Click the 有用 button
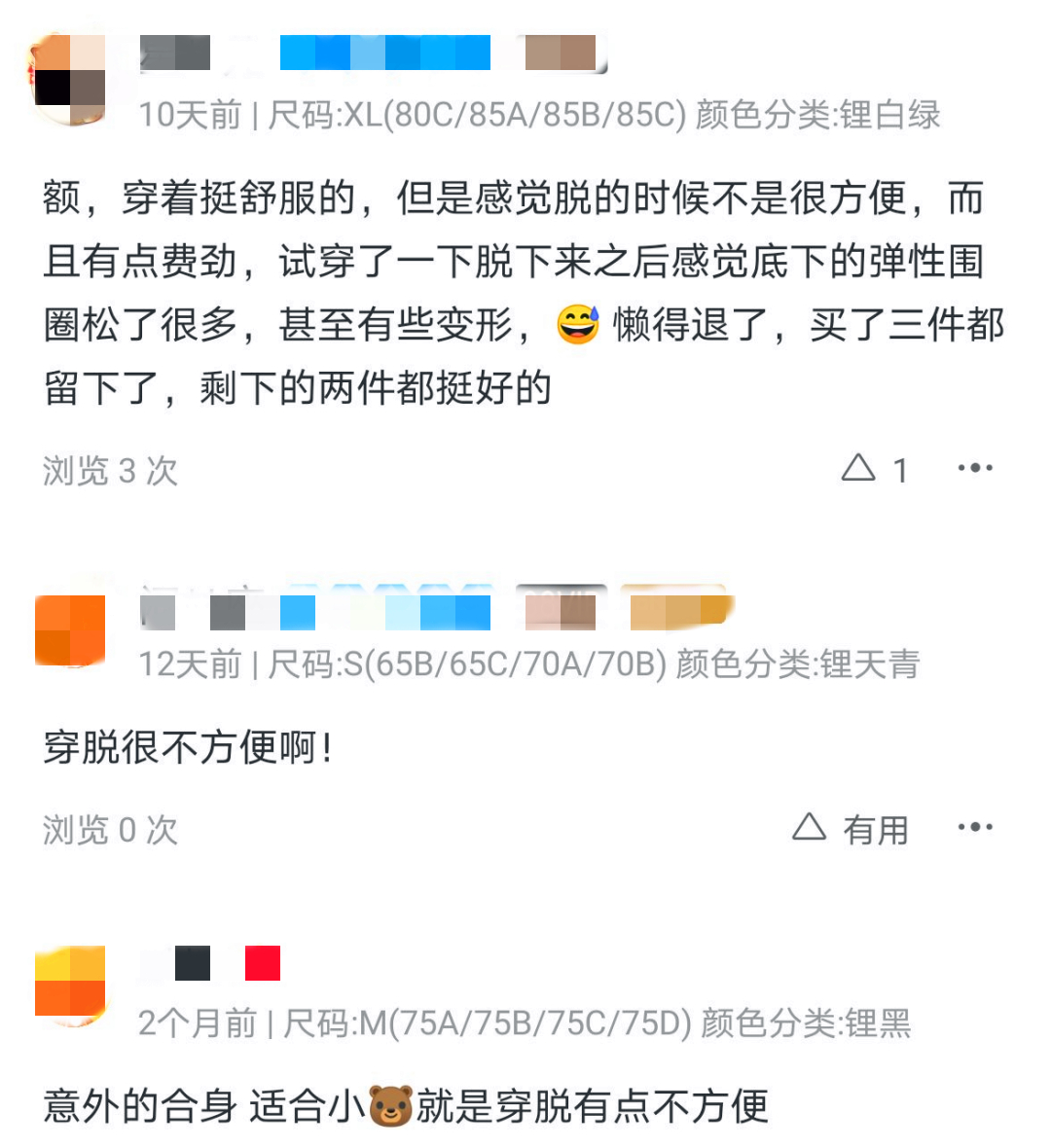 point(875,829)
